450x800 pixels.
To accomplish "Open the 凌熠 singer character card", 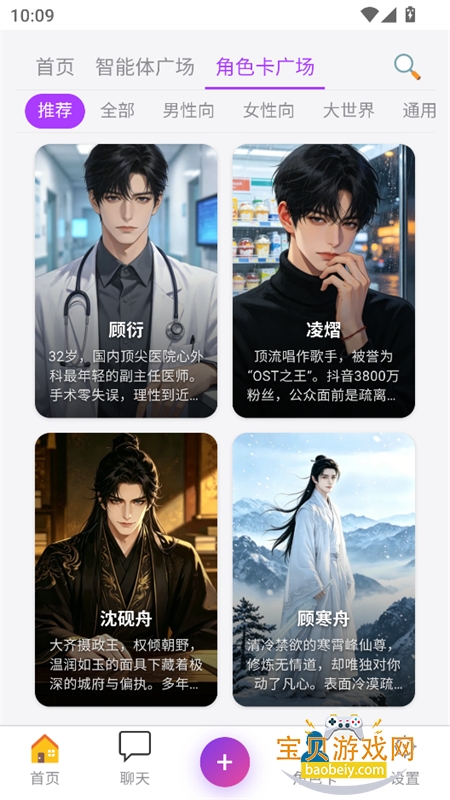I will point(323,281).
